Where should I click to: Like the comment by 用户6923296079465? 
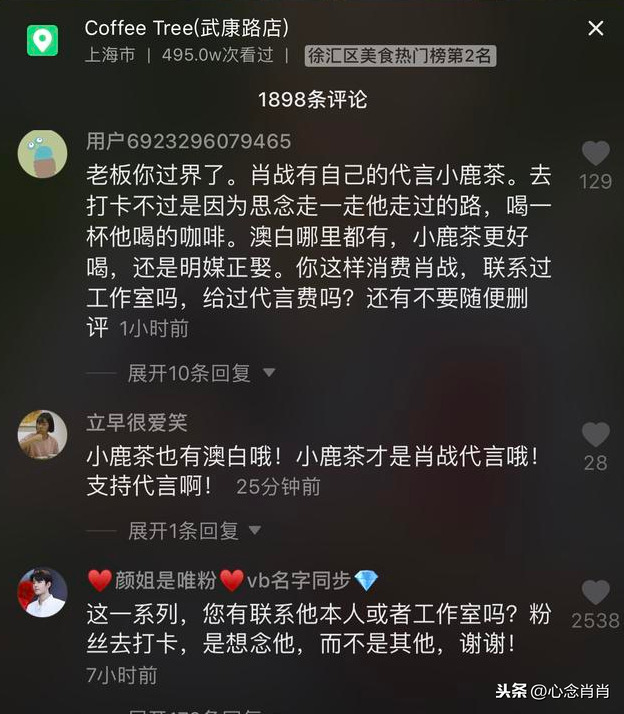595,154
